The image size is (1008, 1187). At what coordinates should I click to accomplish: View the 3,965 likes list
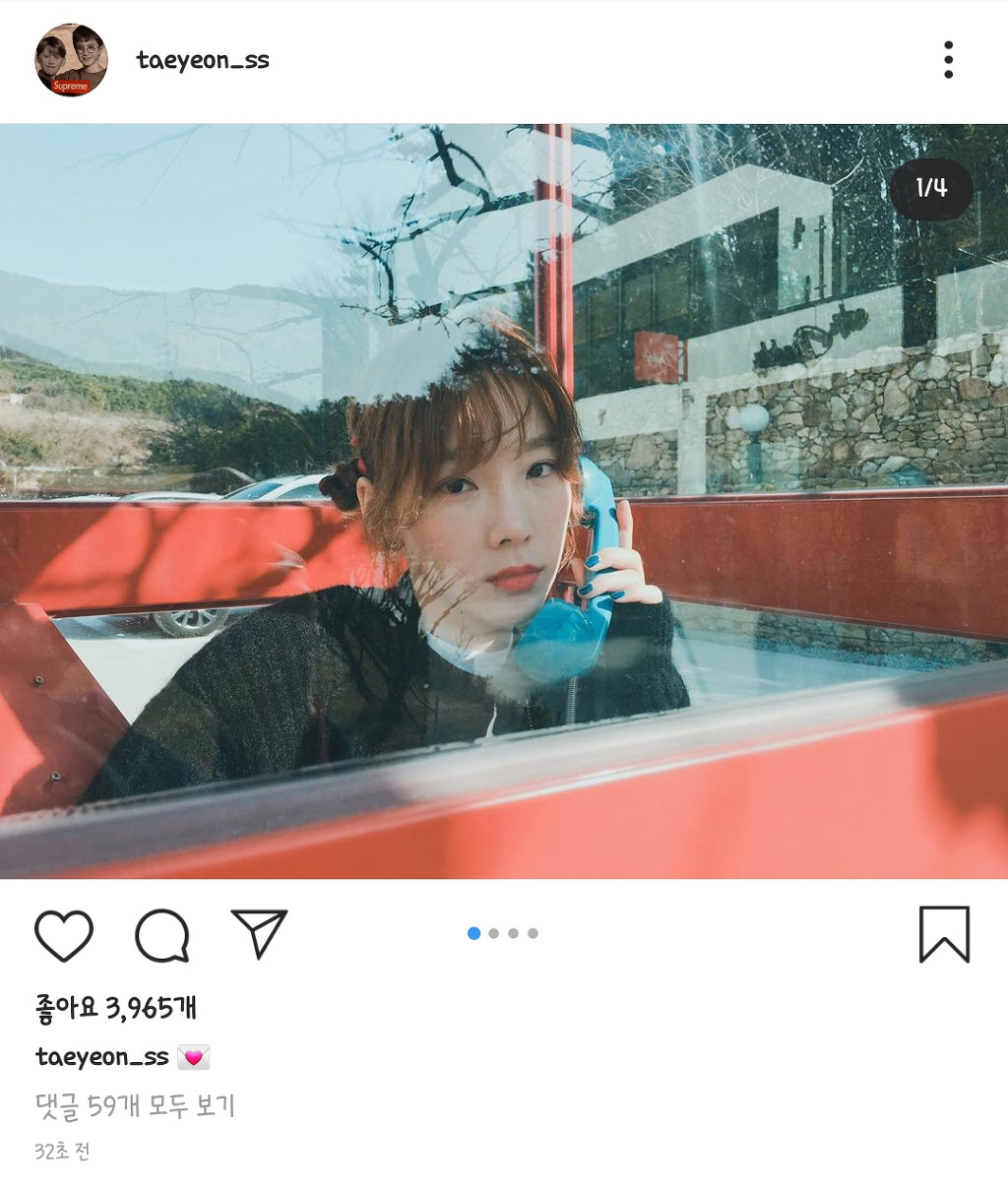pyautogui.click(x=116, y=1007)
